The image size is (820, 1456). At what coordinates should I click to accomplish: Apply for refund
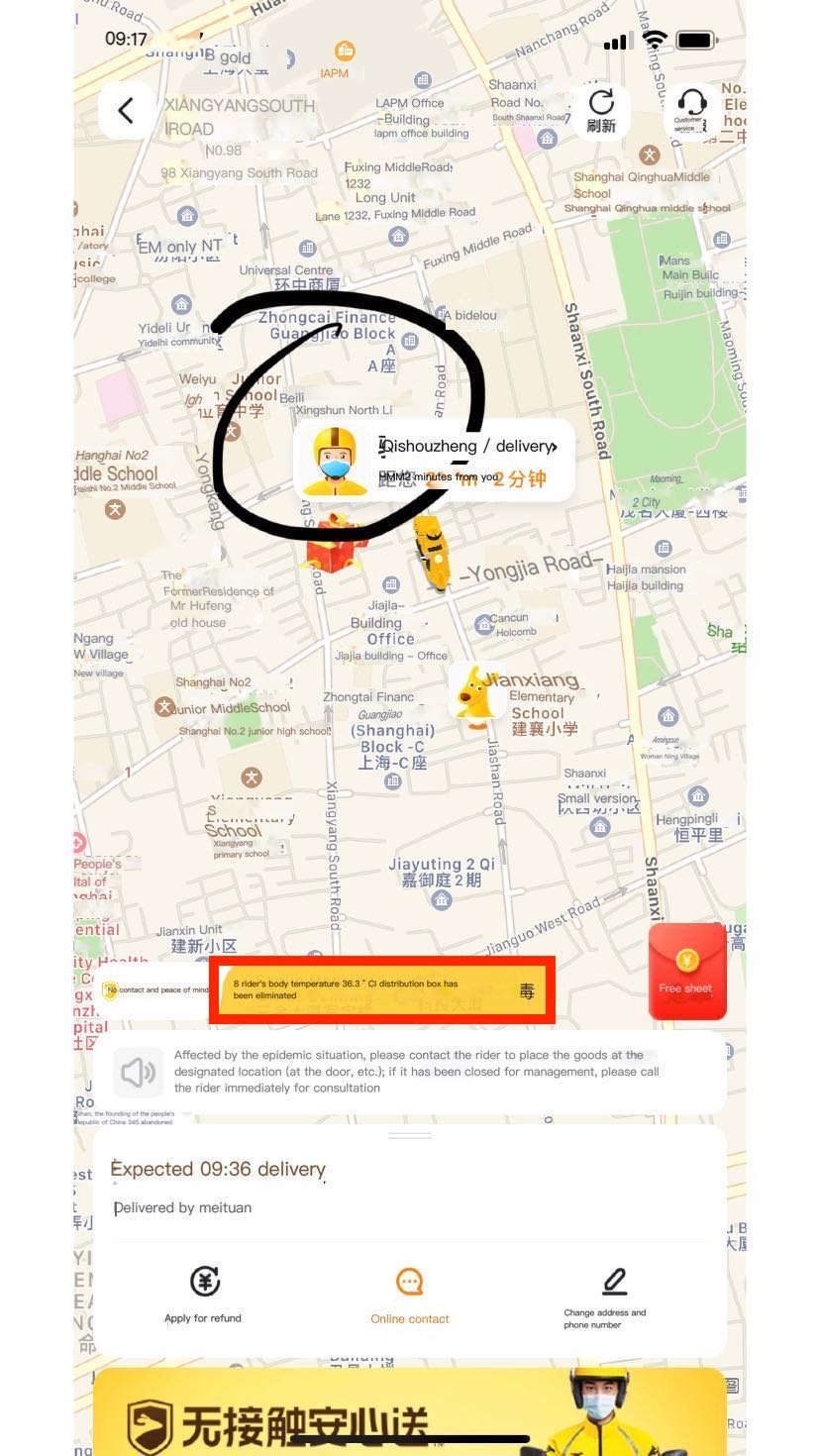(x=204, y=1294)
